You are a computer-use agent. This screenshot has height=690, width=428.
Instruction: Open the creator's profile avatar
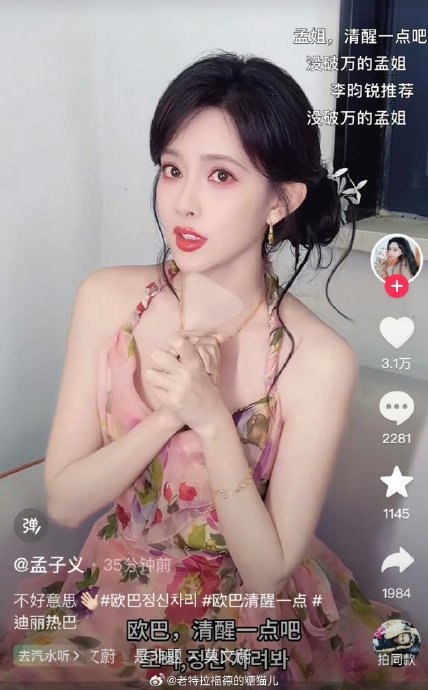[397, 260]
